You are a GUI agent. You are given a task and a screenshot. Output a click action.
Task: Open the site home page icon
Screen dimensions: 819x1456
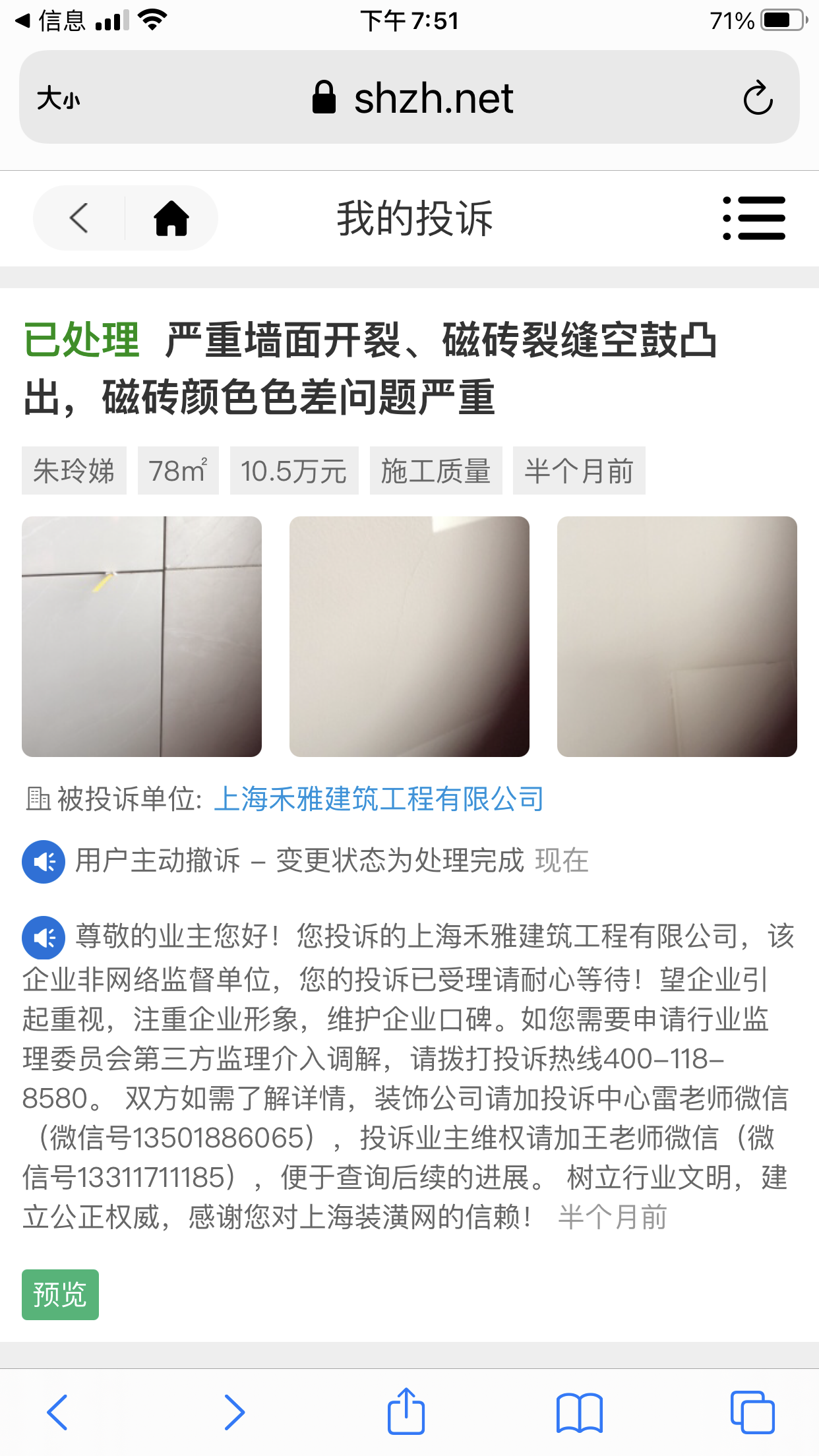171,218
